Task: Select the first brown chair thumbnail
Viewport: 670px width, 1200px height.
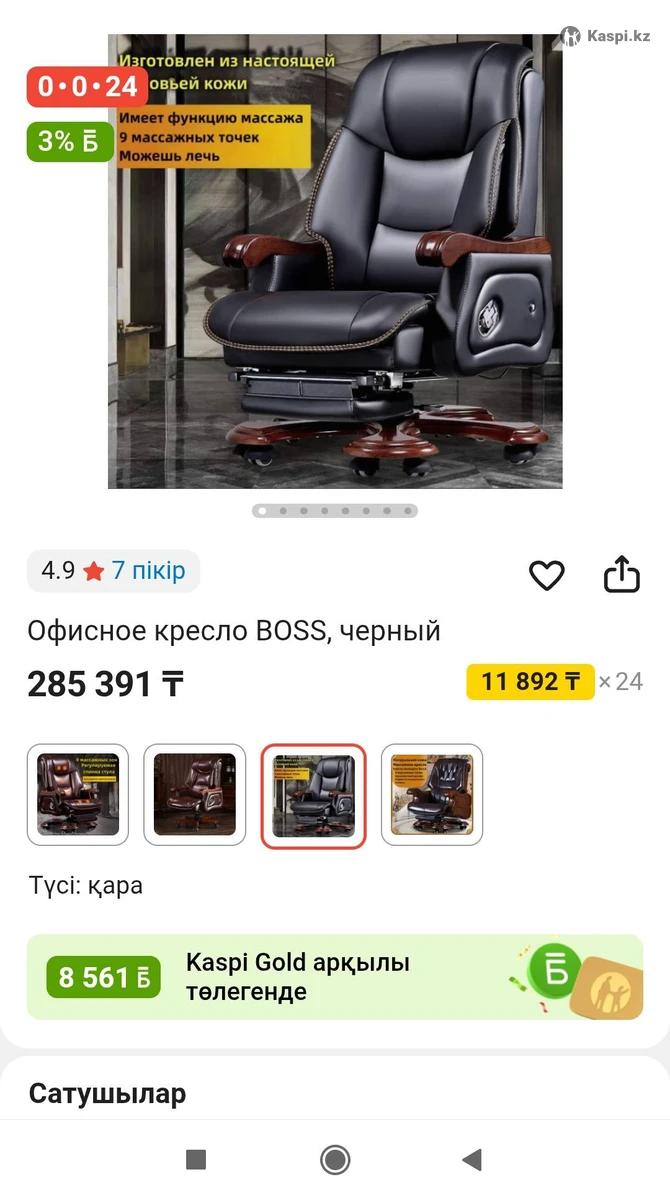Action: coord(78,795)
